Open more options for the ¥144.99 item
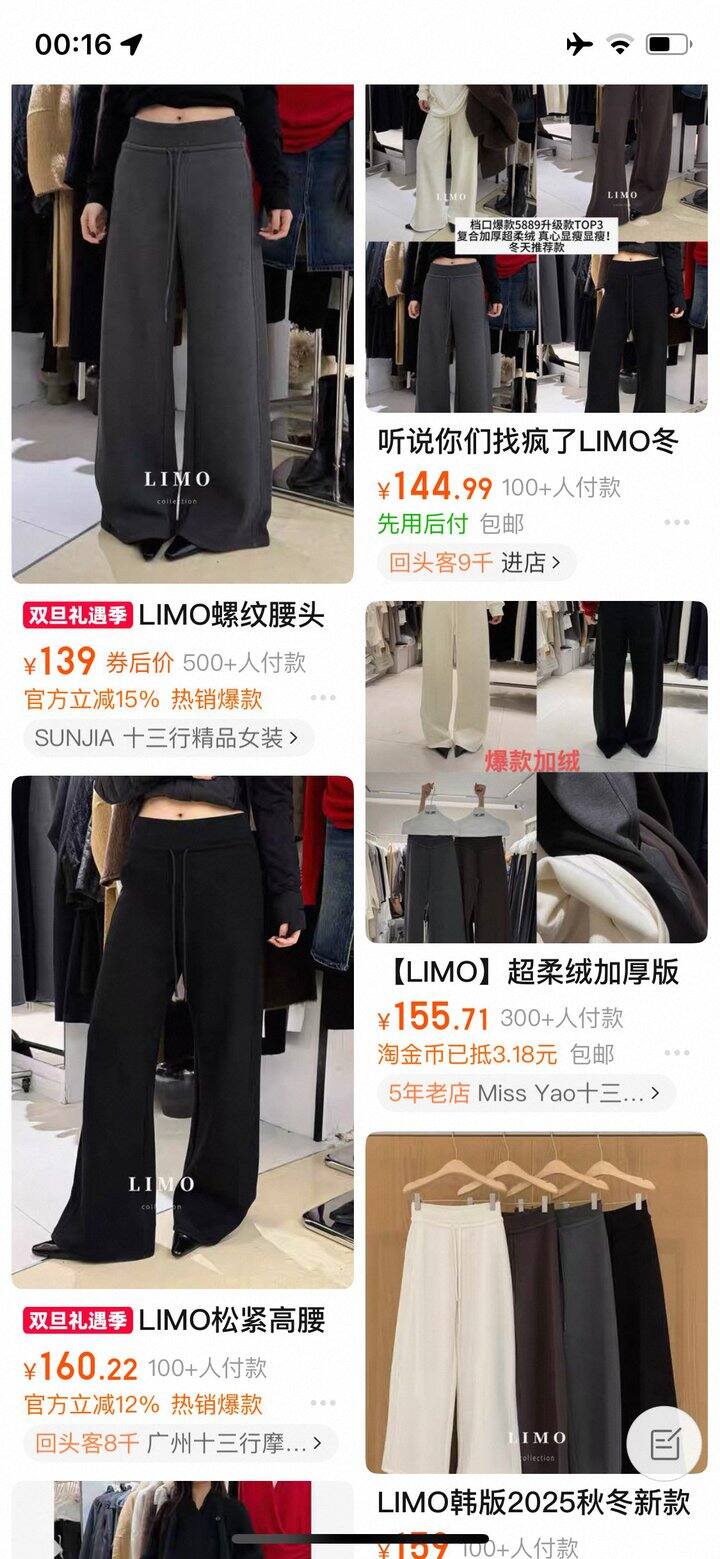The height and width of the screenshot is (1559, 720). pyautogui.click(x=677, y=522)
